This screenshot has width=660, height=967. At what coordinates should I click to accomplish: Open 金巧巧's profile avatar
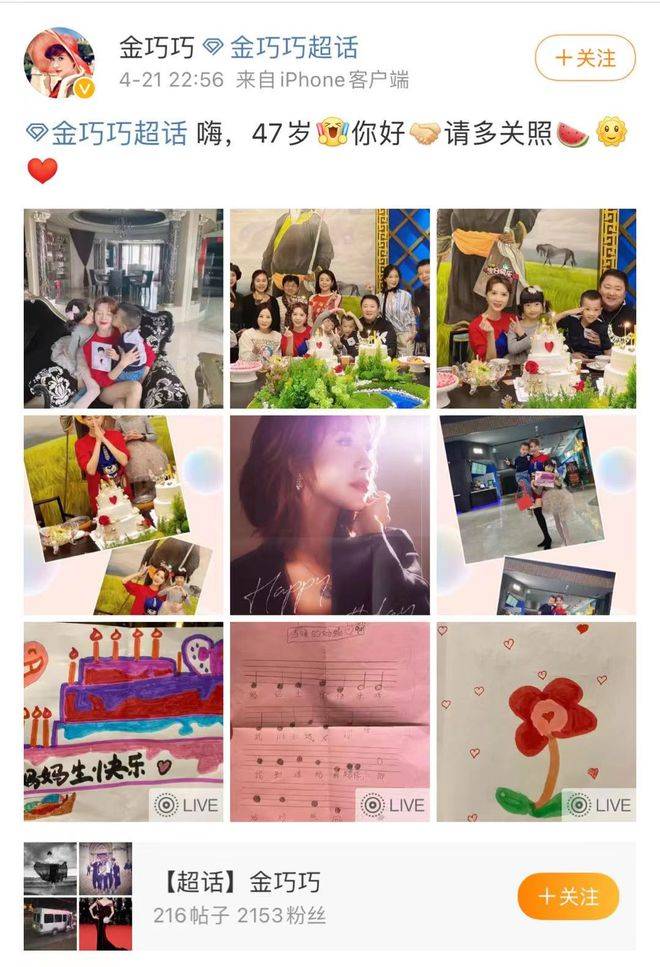[x=59, y=62]
